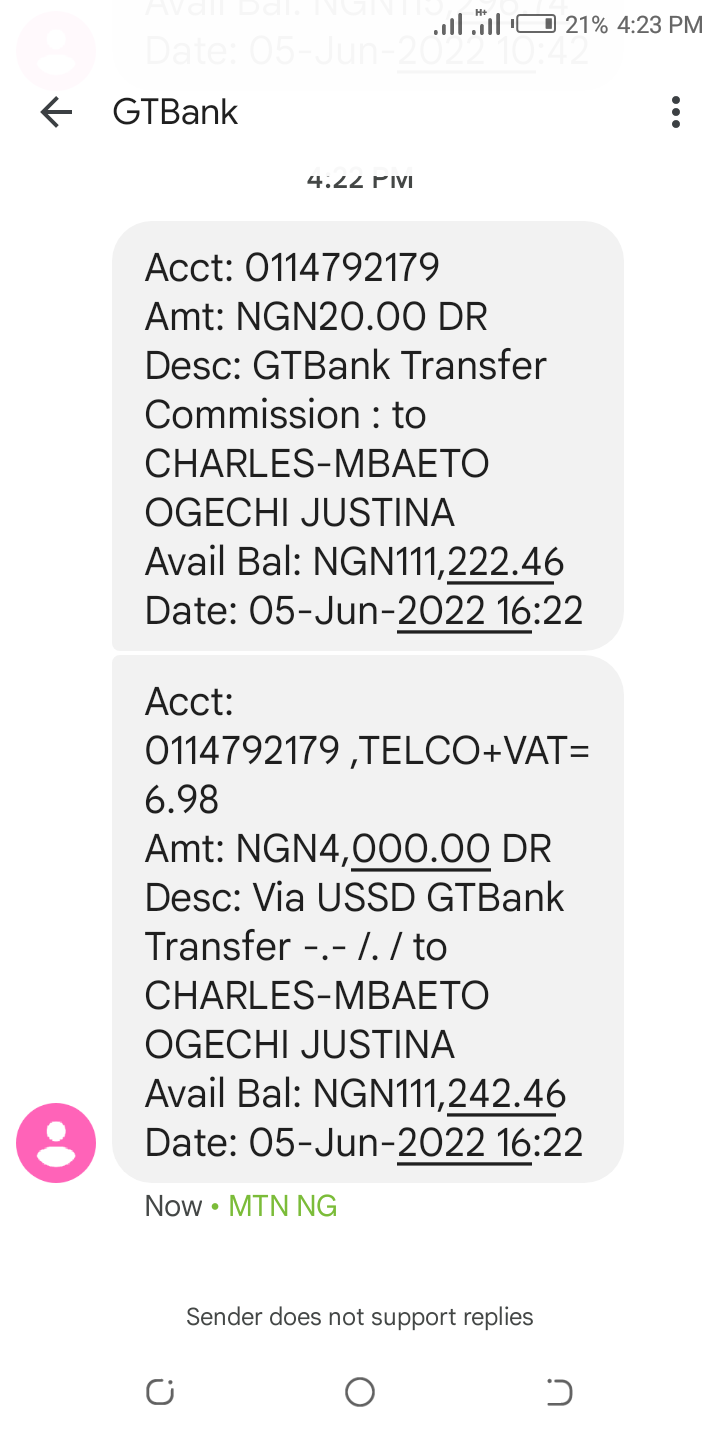Tap underlined 000.00 in NGN4,000.00 amount

click(x=421, y=849)
